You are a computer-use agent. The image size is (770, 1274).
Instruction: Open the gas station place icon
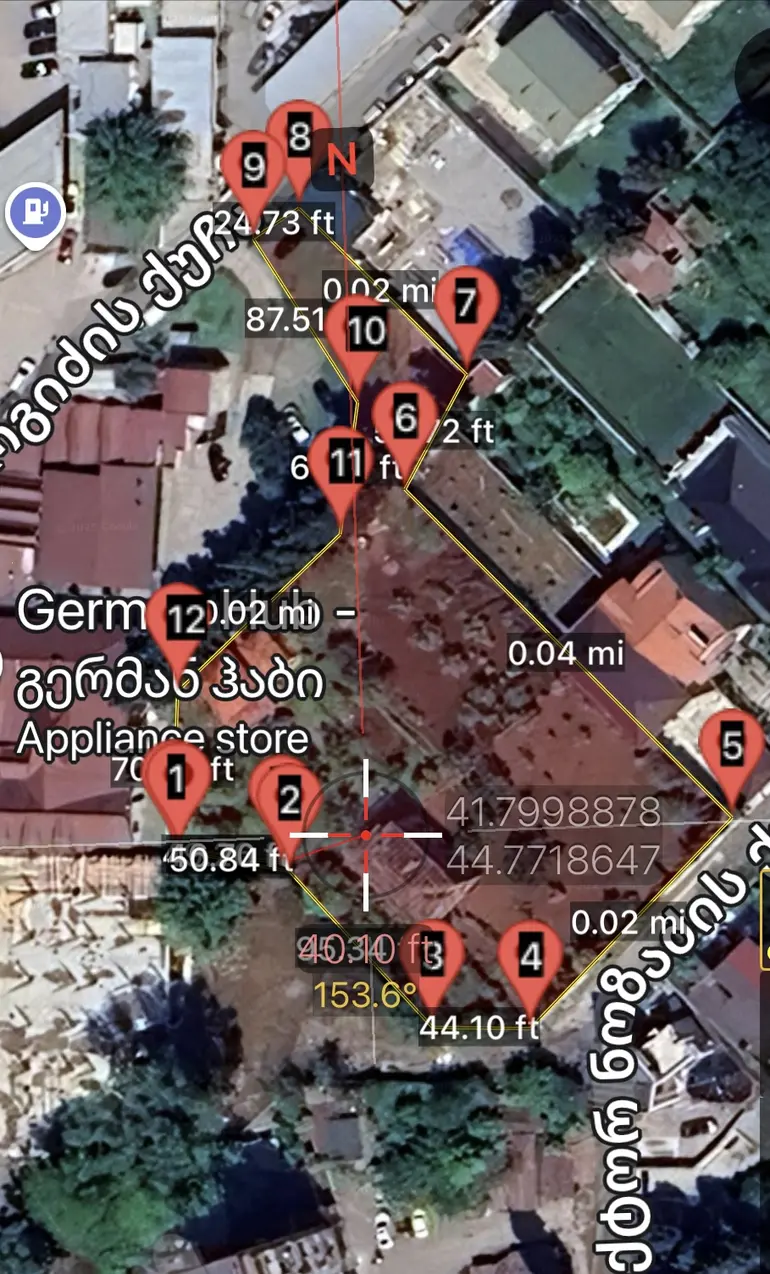(x=36, y=211)
